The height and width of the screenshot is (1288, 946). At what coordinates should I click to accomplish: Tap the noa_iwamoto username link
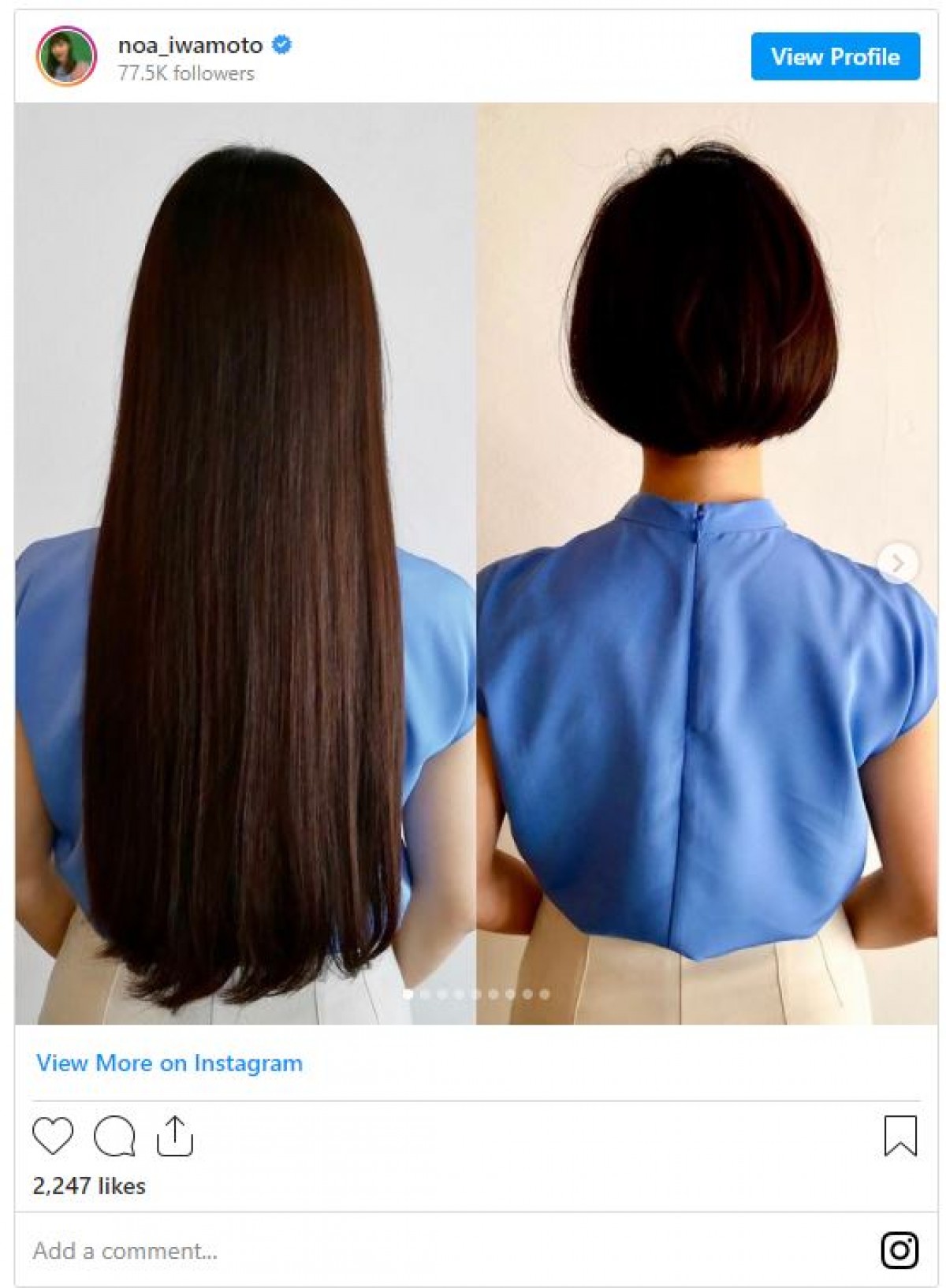(x=190, y=46)
